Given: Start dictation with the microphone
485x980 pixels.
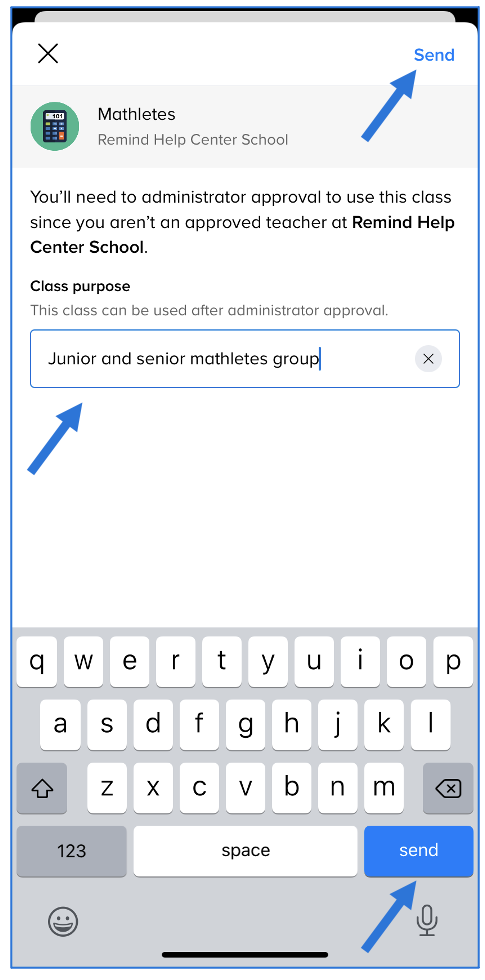Looking at the screenshot, I should tap(427, 921).
